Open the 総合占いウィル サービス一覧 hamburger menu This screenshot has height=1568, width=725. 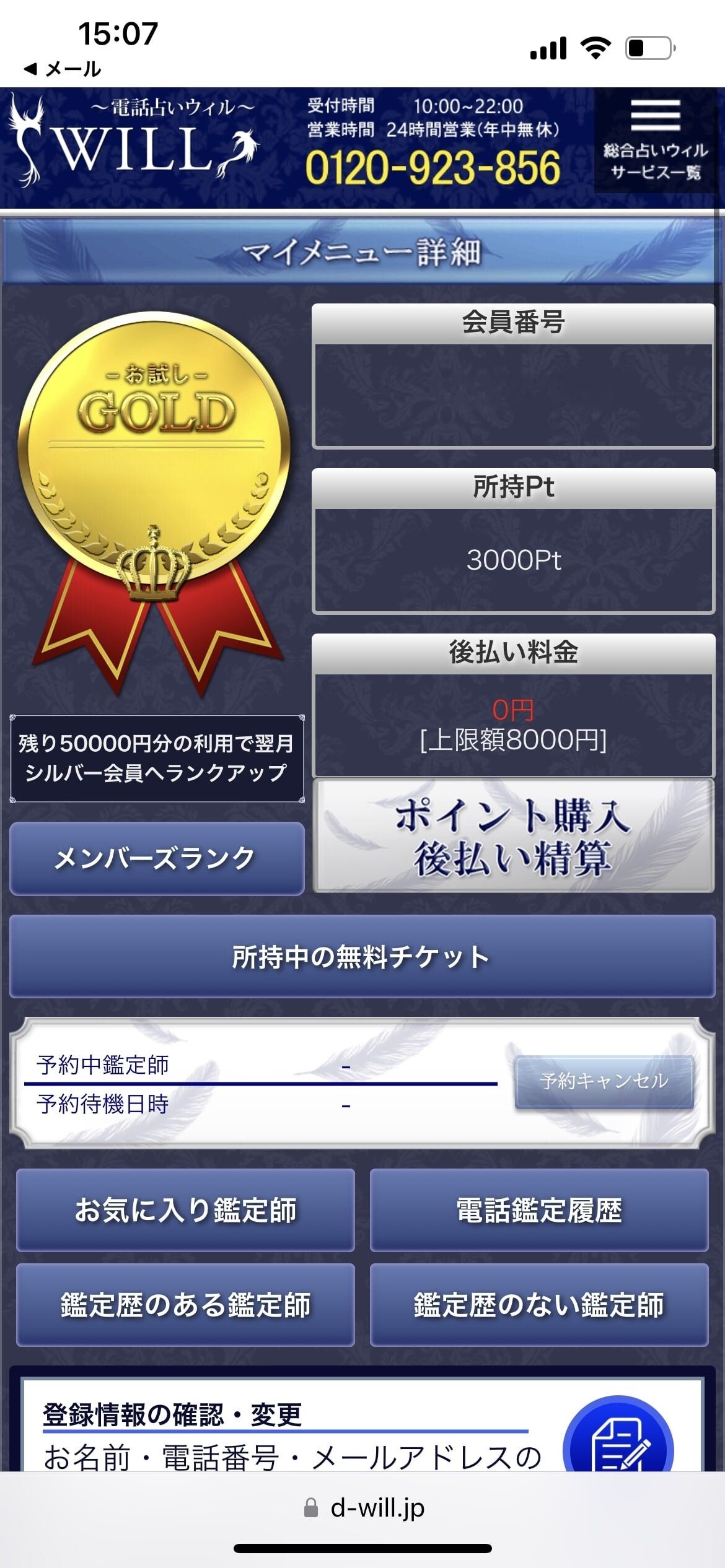656,141
